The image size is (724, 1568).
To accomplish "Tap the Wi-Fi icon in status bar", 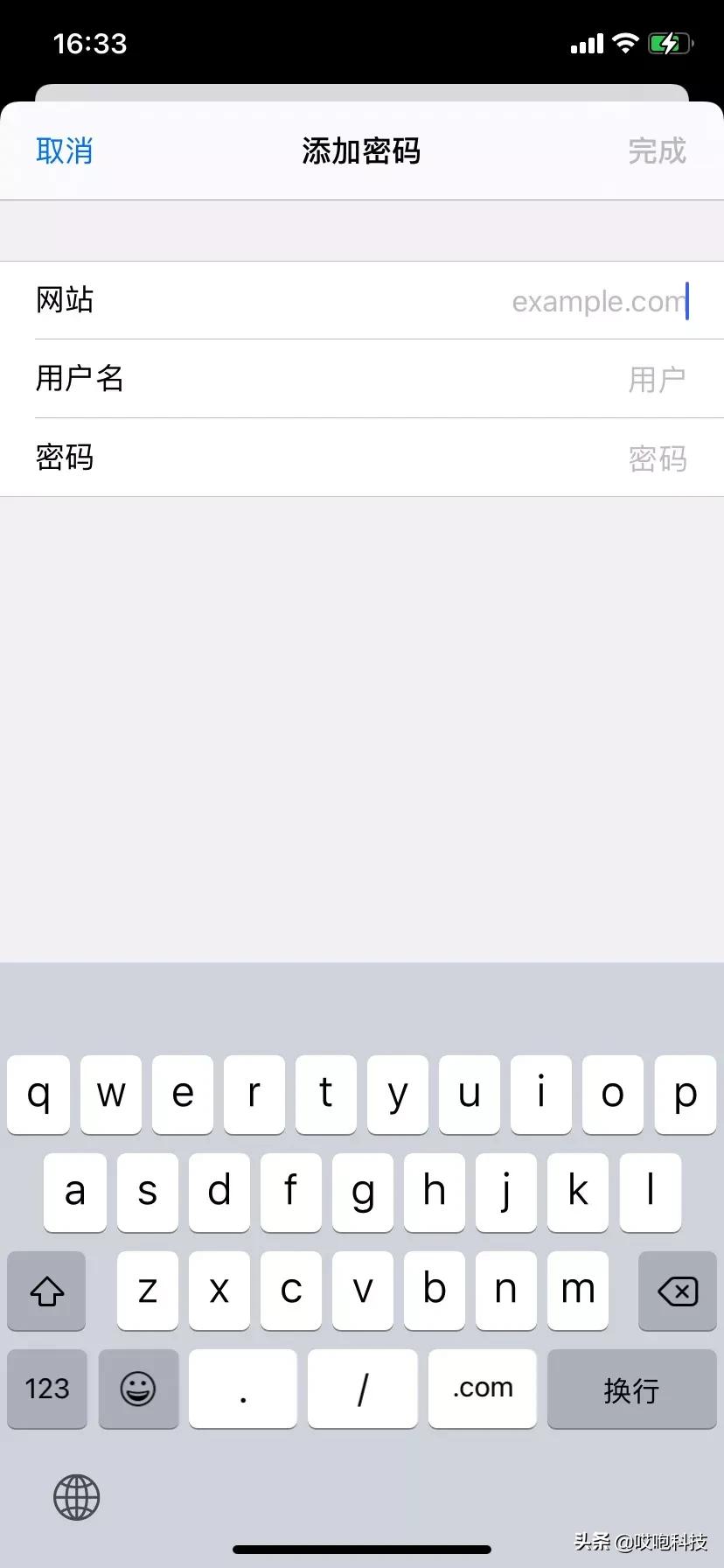I will [625, 43].
